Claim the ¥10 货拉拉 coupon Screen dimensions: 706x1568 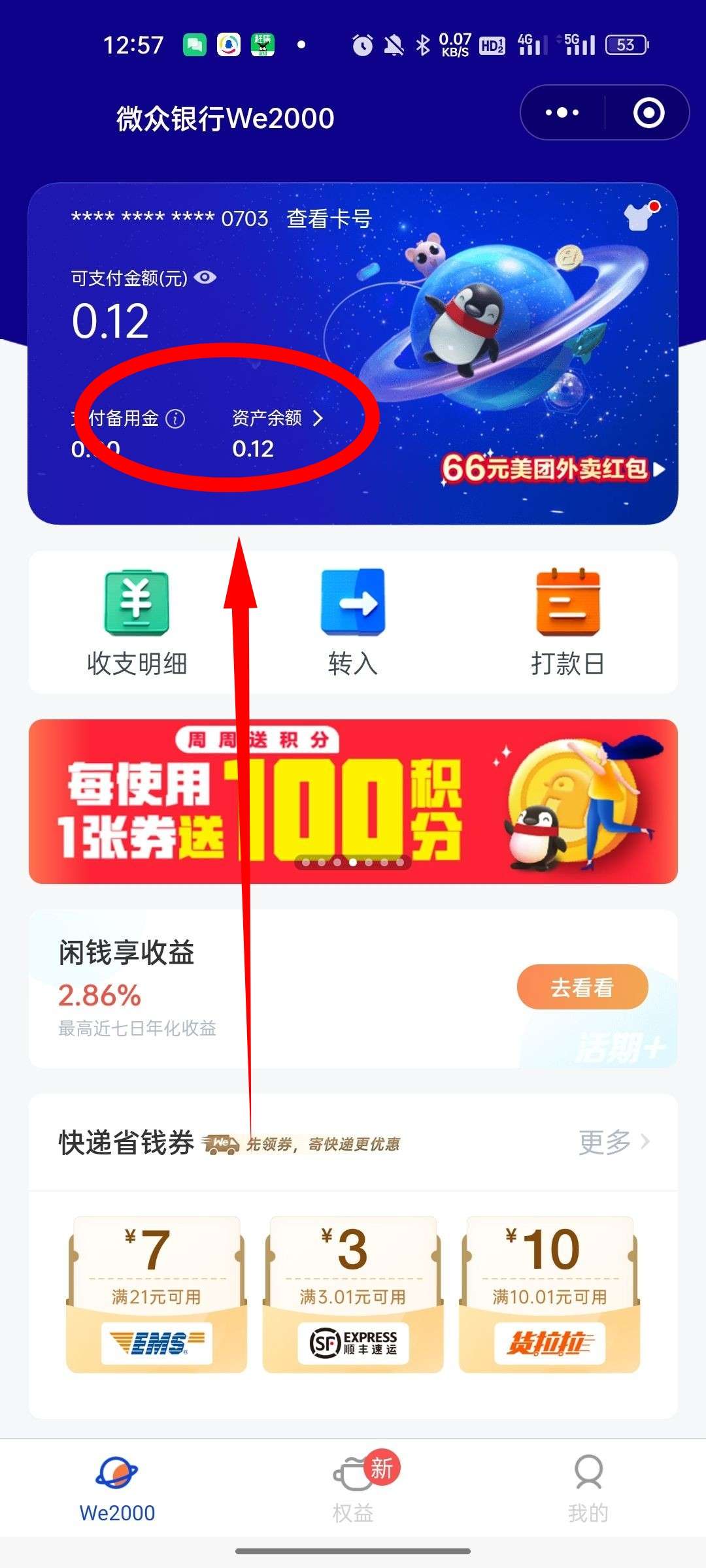[x=549, y=1294]
